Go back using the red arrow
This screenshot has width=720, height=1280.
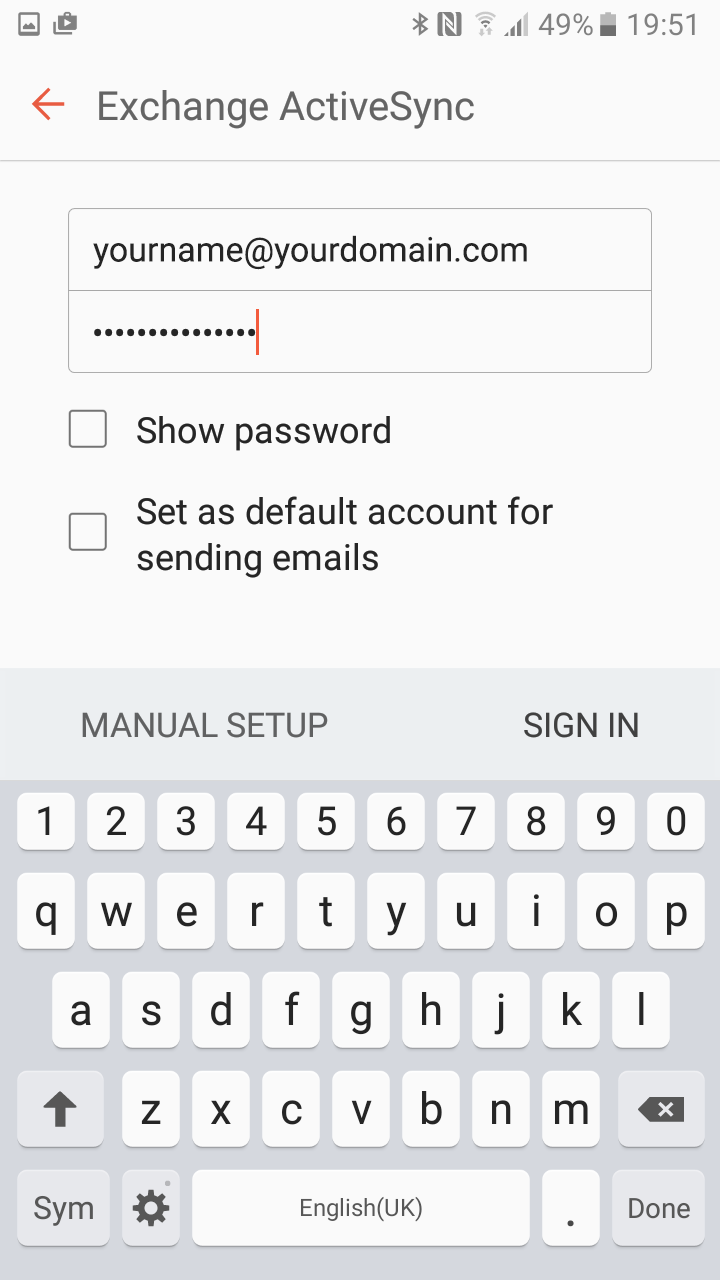(x=48, y=104)
